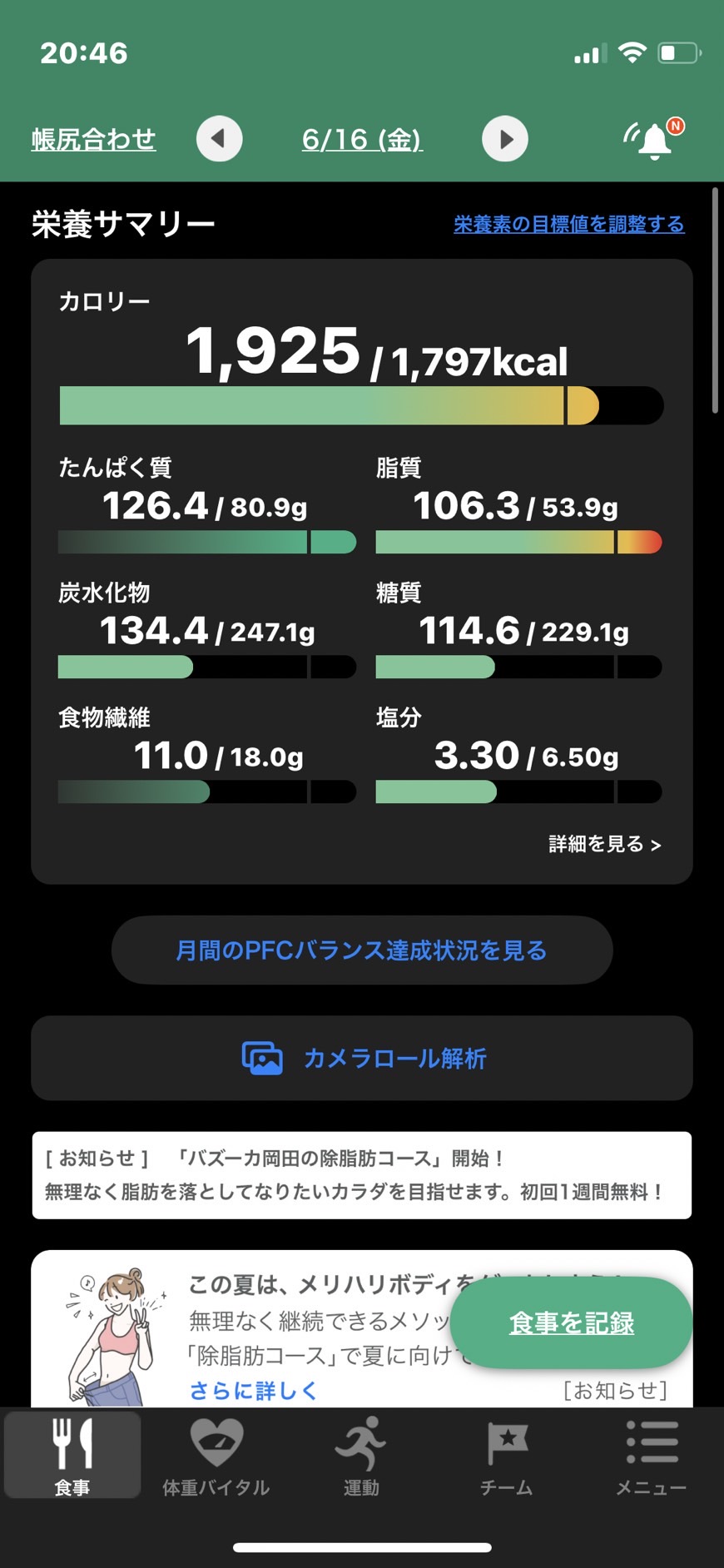Screen dimensions: 724x1568
Task: Go to the previous day
Action: [x=220, y=139]
